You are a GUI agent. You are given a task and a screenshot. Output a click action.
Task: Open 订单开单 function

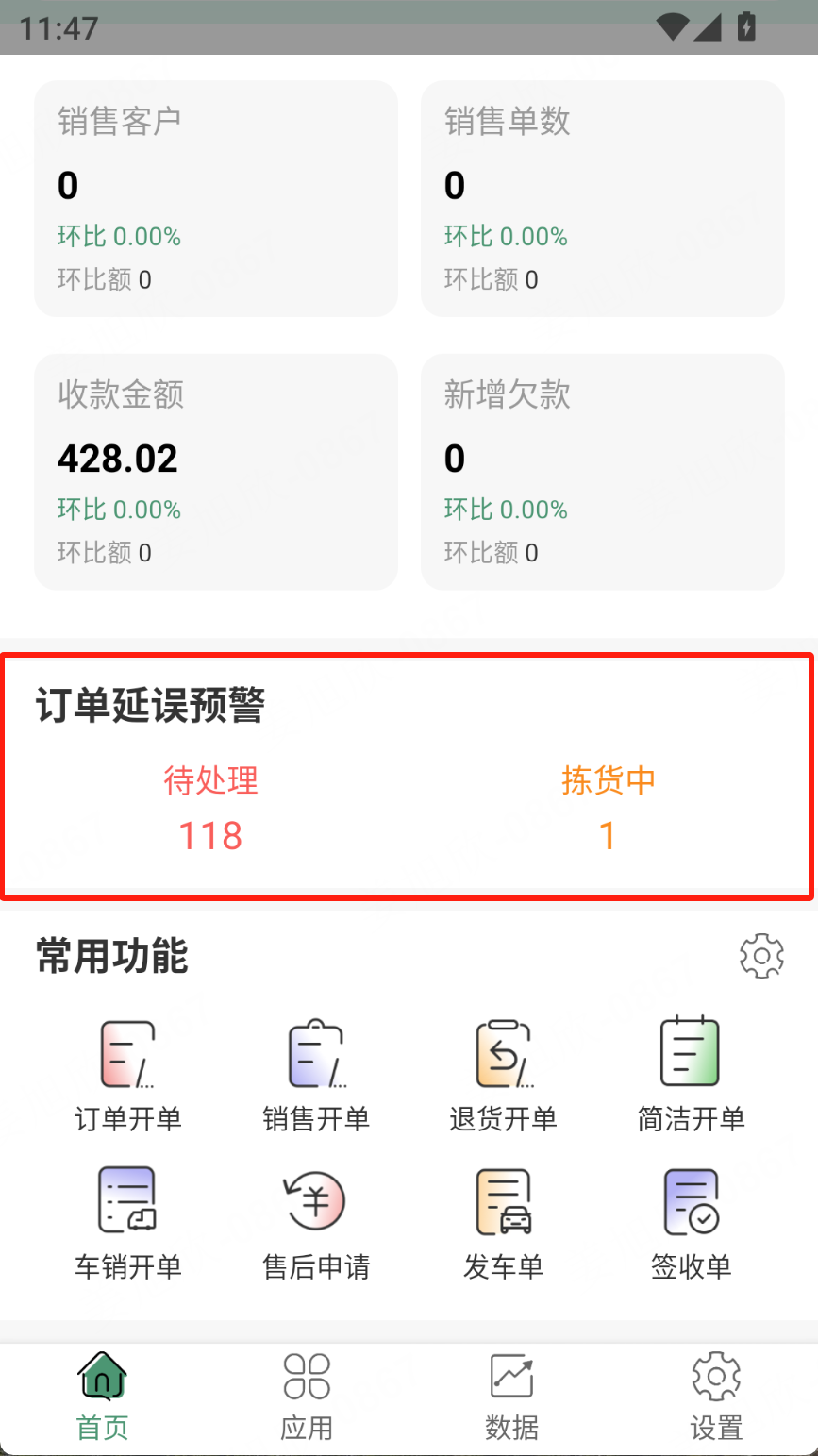coord(127,1078)
